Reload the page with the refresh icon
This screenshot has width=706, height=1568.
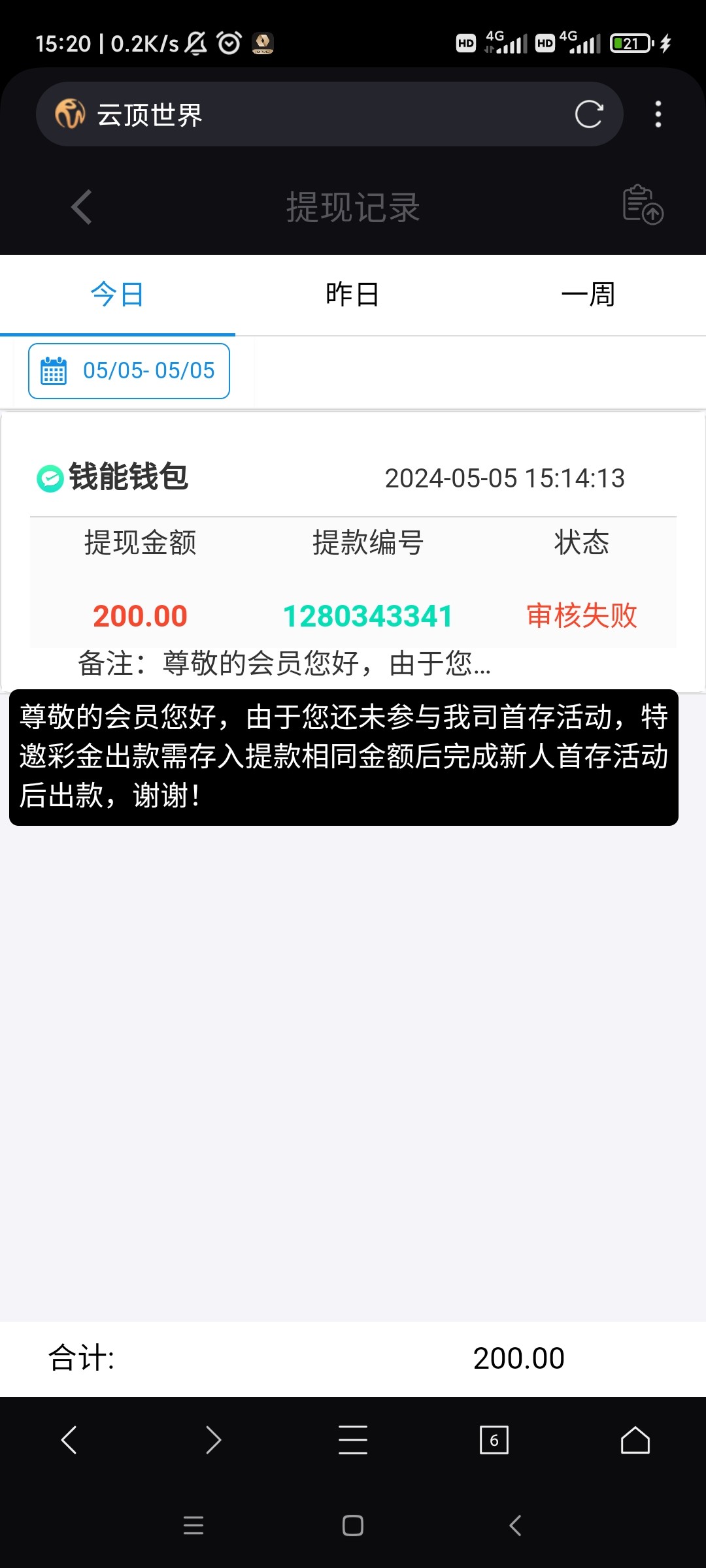(x=588, y=114)
